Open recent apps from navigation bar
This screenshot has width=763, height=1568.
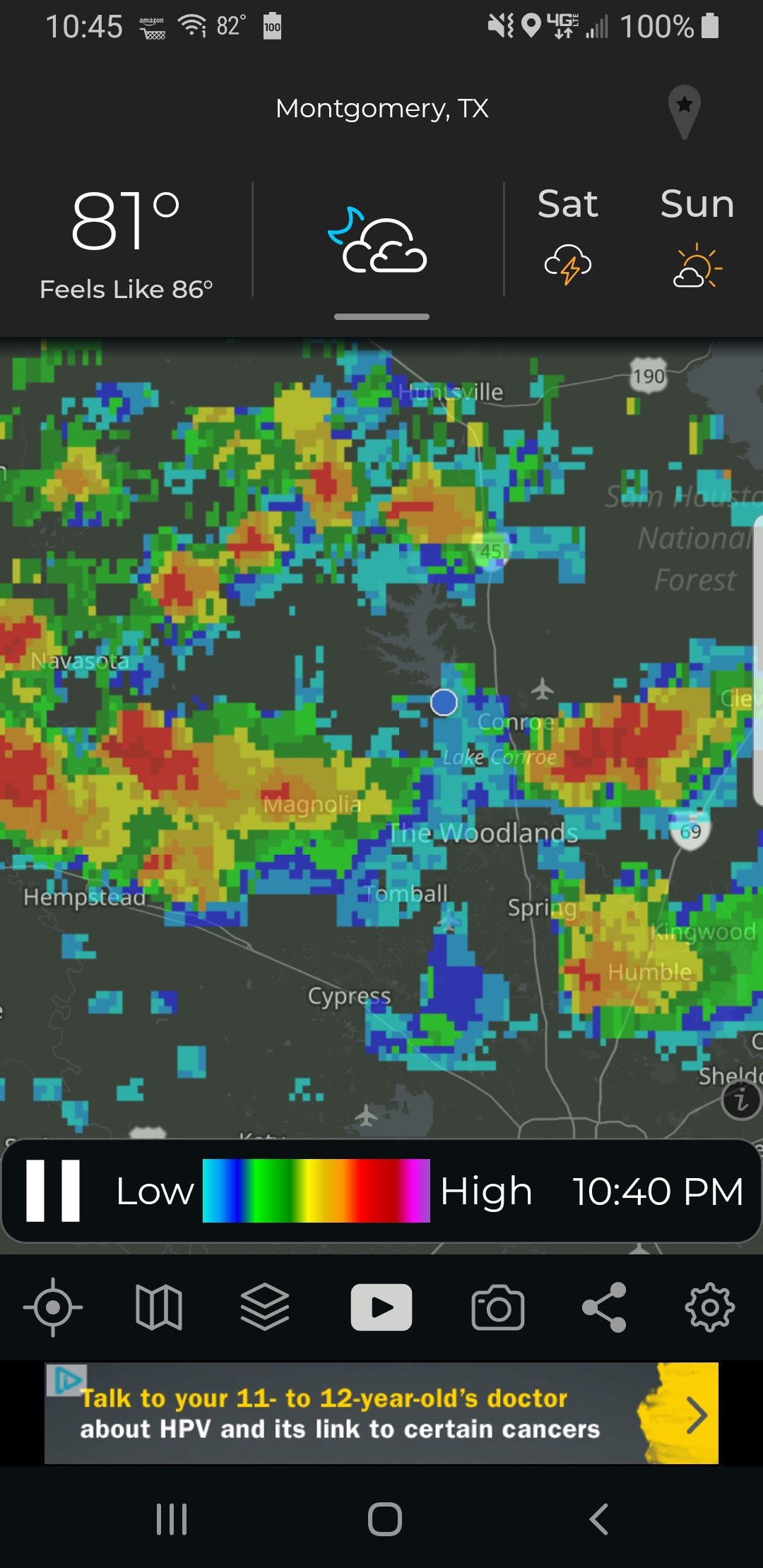pyautogui.click(x=172, y=1519)
